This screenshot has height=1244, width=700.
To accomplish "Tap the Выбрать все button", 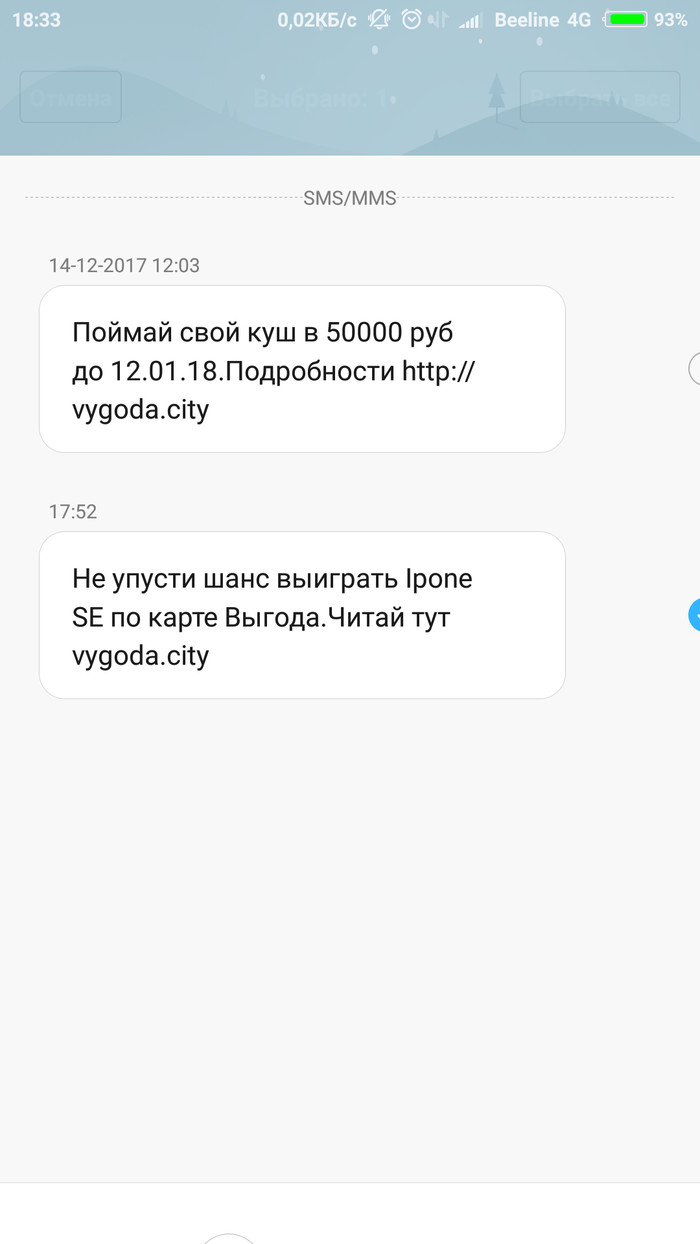I will click(599, 97).
